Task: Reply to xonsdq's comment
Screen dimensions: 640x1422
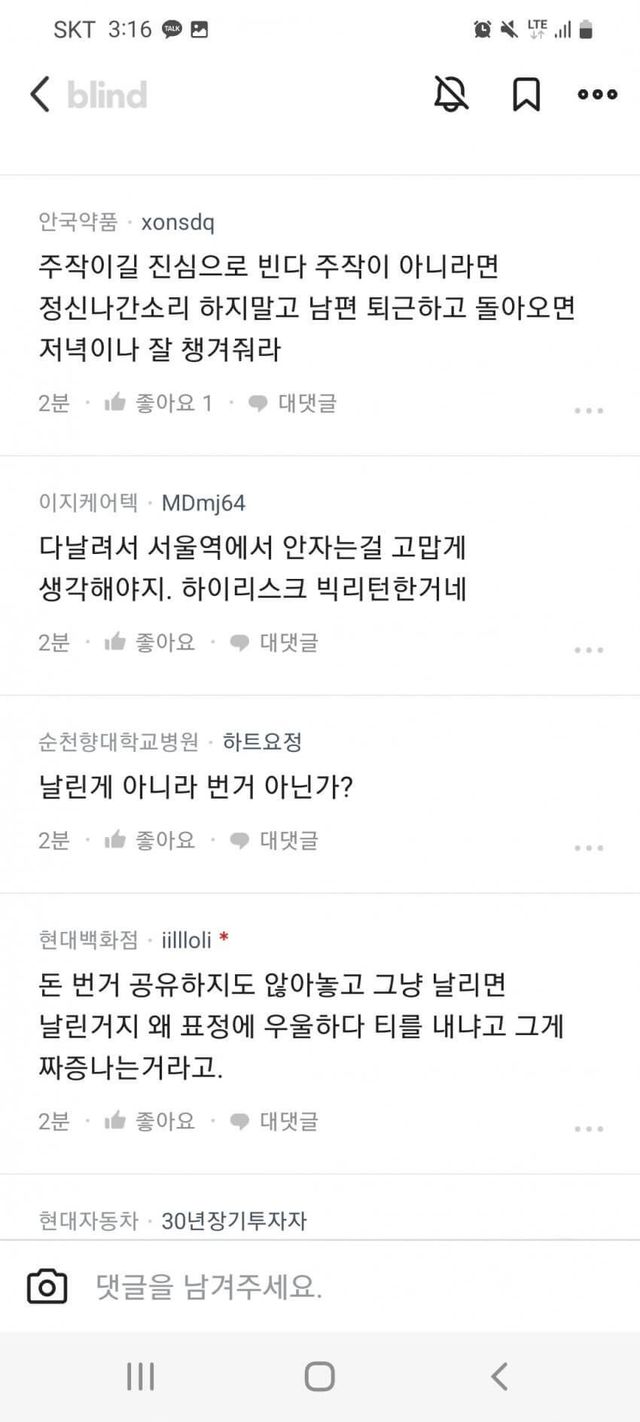Action: click(293, 403)
